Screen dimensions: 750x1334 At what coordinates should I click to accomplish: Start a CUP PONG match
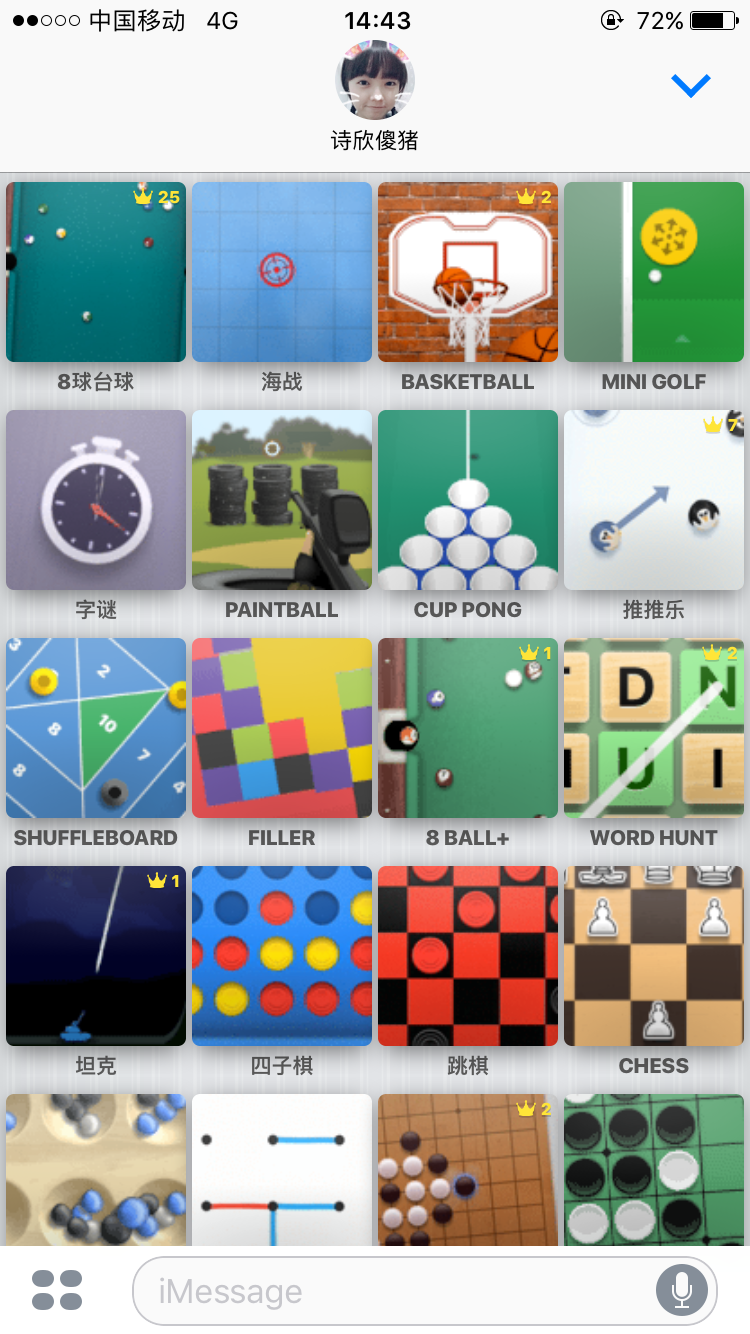tap(468, 500)
